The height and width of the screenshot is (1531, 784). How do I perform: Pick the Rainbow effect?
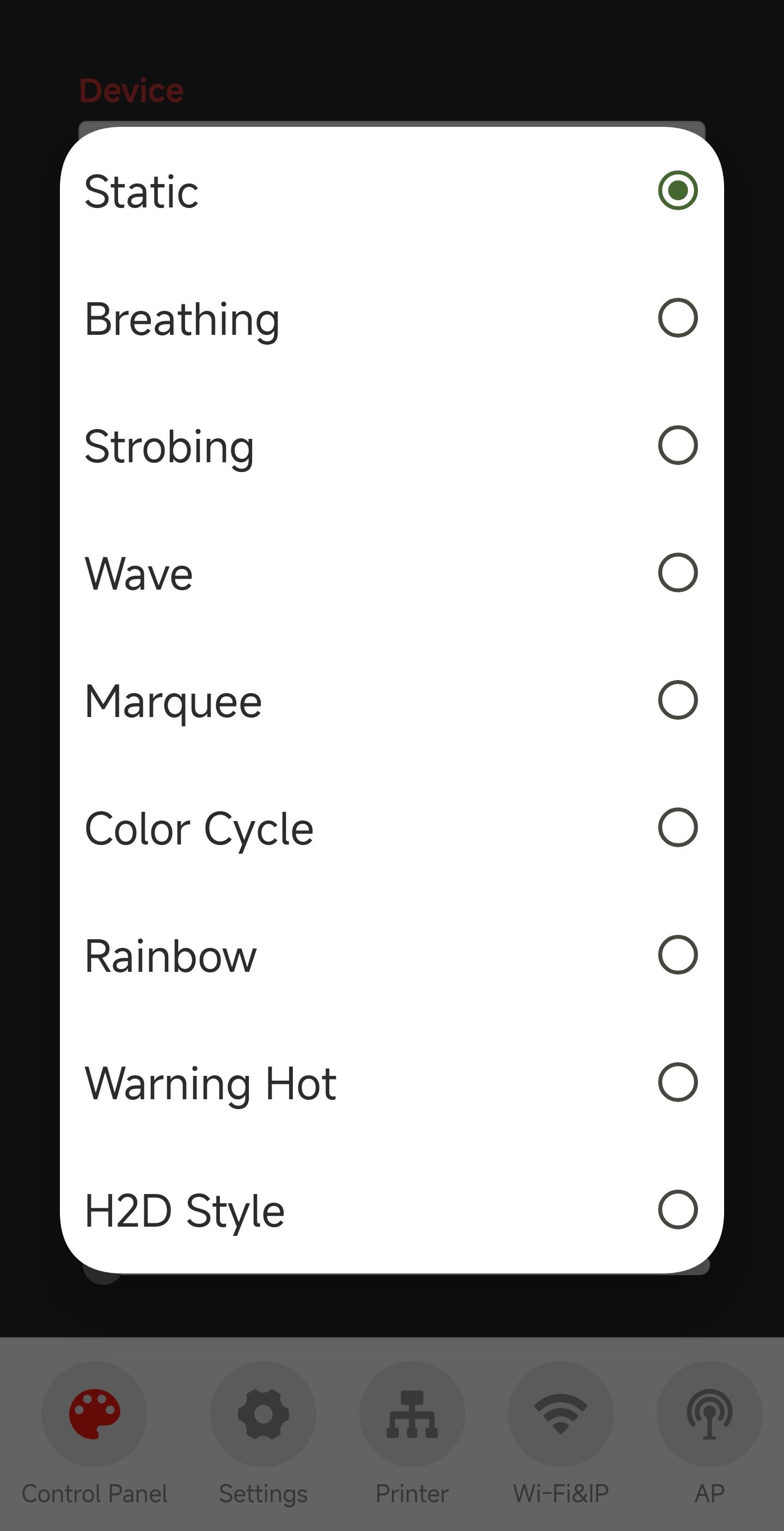click(391, 955)
